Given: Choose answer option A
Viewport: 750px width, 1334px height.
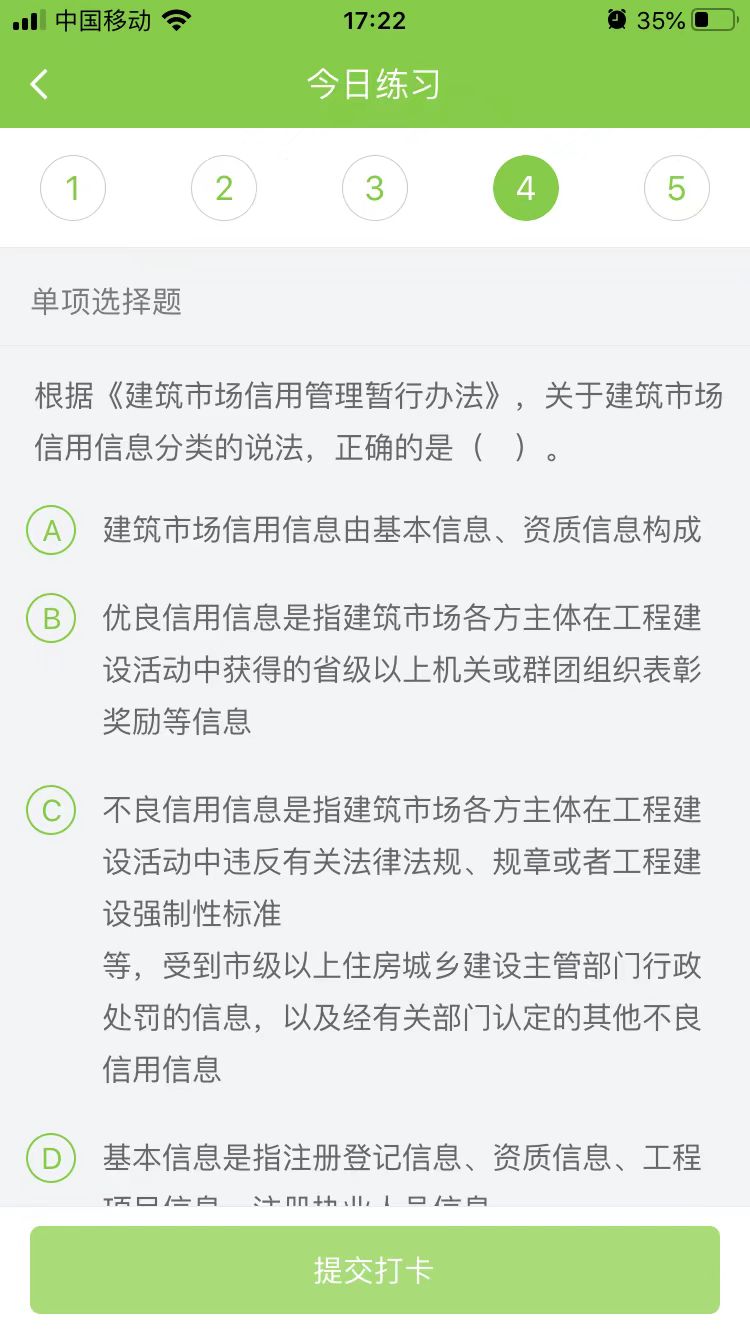Looking at the screenshot, I should pos(52,531).
